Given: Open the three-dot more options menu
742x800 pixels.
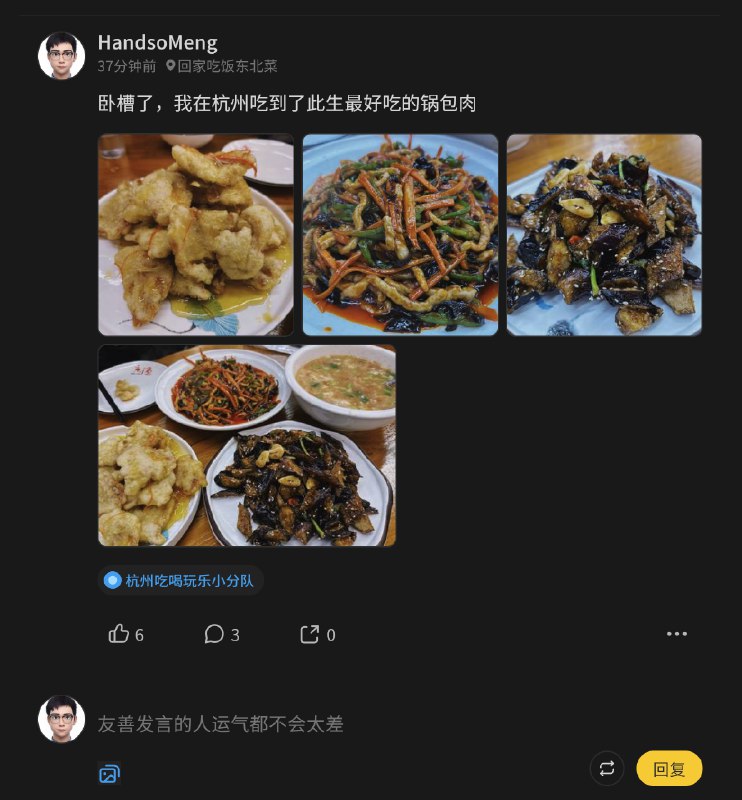Looking at the screenshot, I should tap(678, 633).
